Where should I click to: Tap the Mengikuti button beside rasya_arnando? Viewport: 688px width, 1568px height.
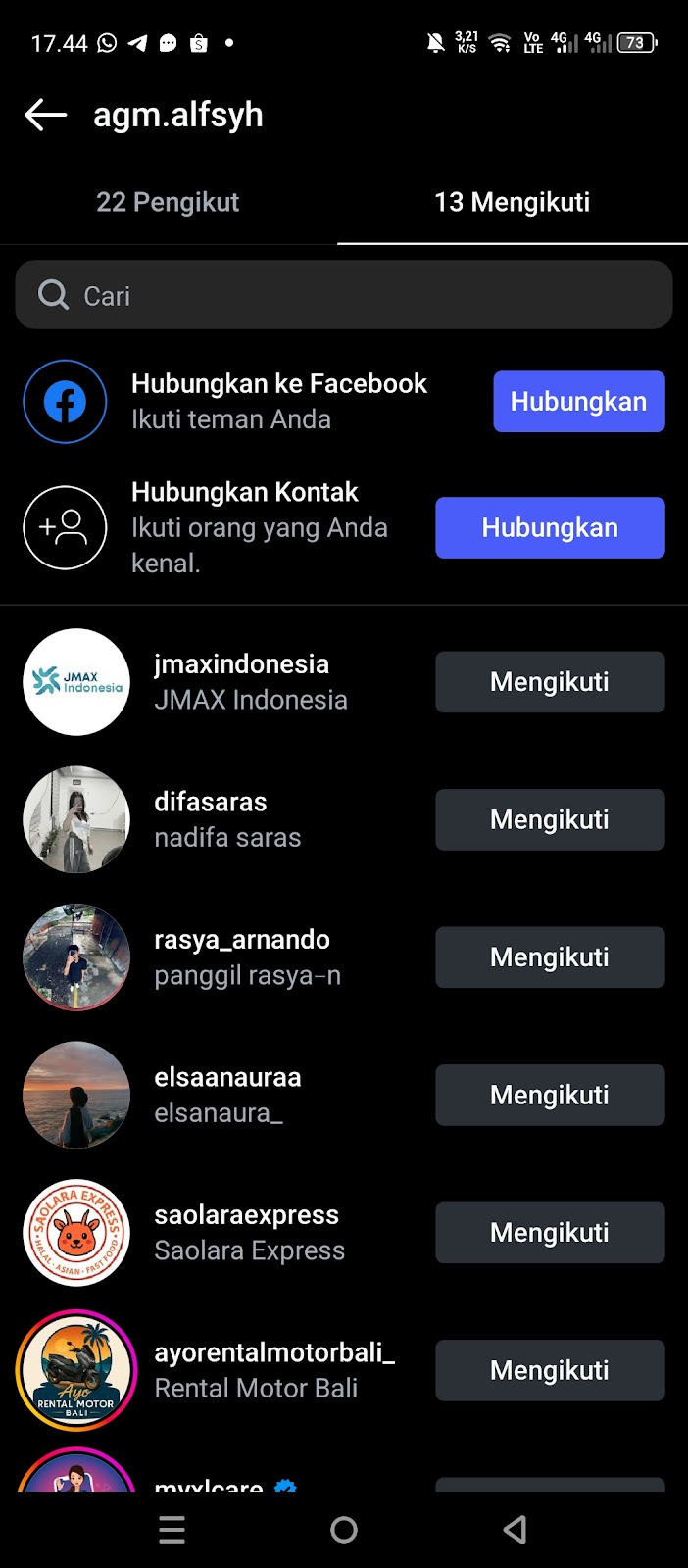550,957
